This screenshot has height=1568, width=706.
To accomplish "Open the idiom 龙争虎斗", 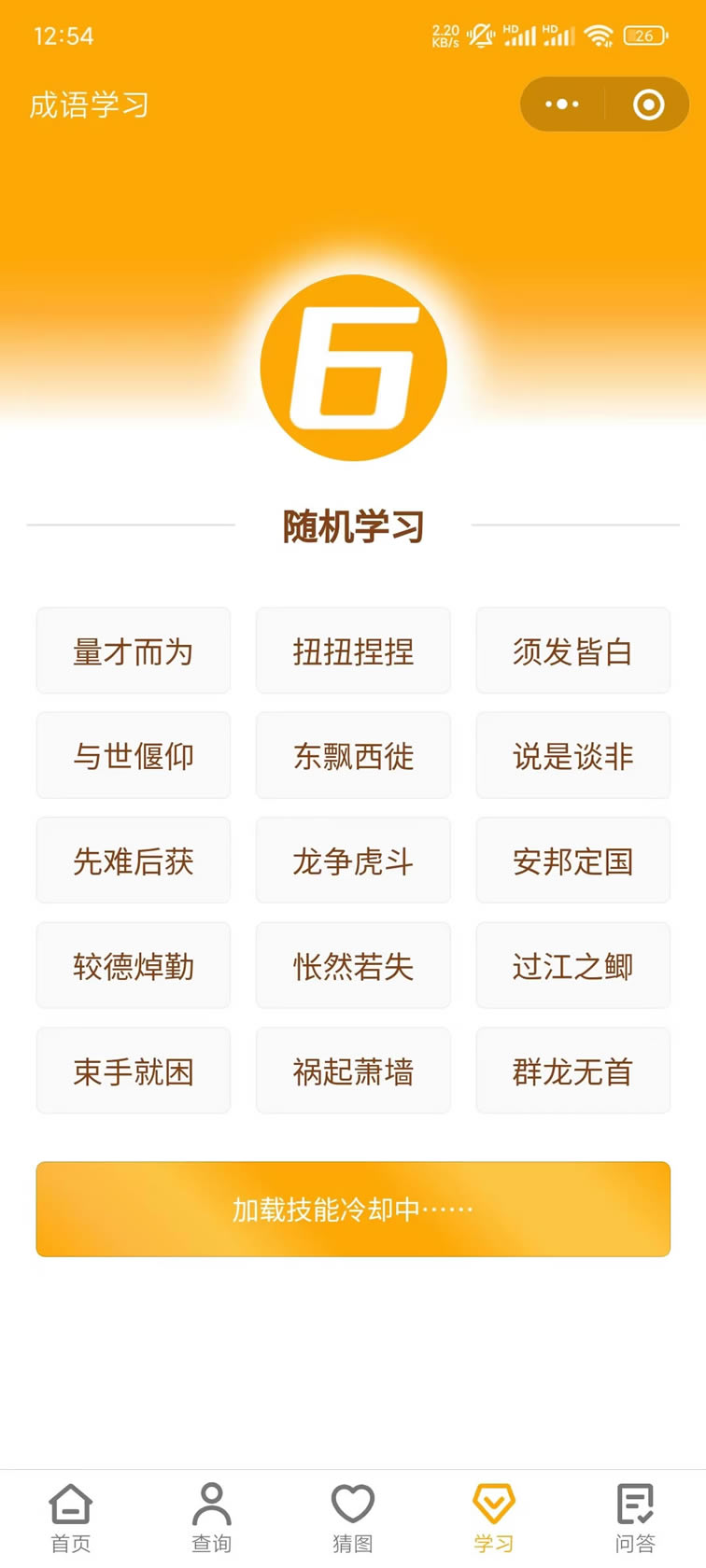I will point(353,861).
